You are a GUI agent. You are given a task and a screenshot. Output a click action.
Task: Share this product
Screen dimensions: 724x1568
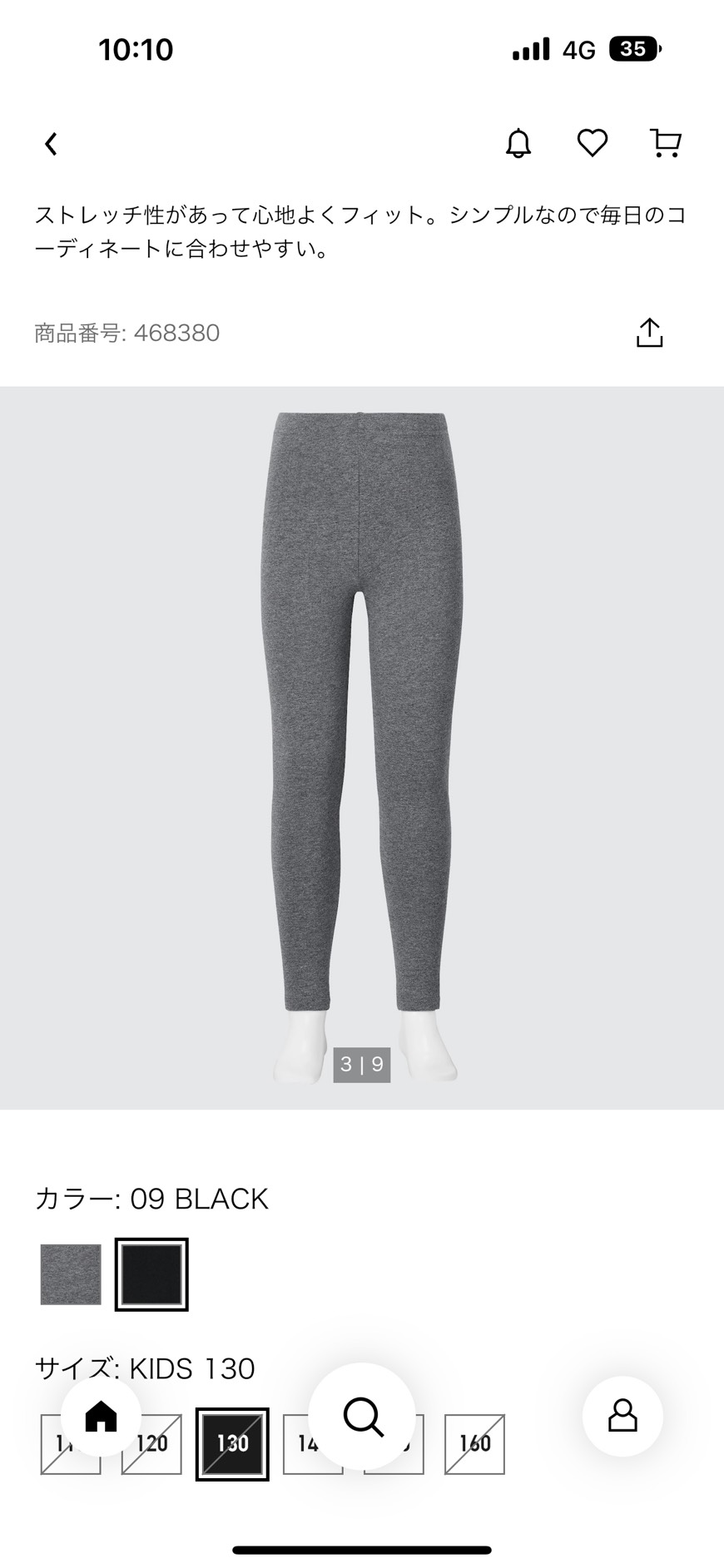649,333
